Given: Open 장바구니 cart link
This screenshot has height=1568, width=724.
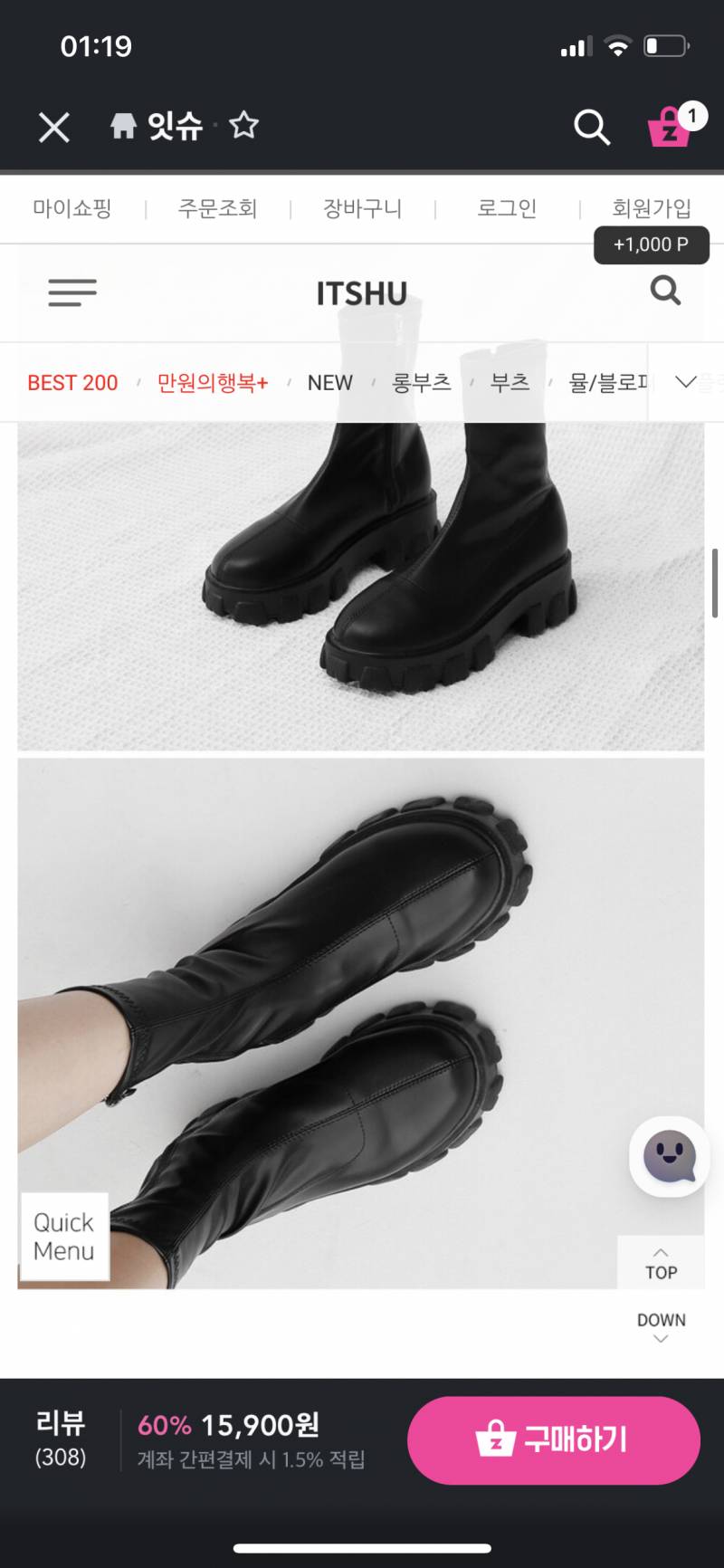Looking at the screenshot, I should click(362, 209).
